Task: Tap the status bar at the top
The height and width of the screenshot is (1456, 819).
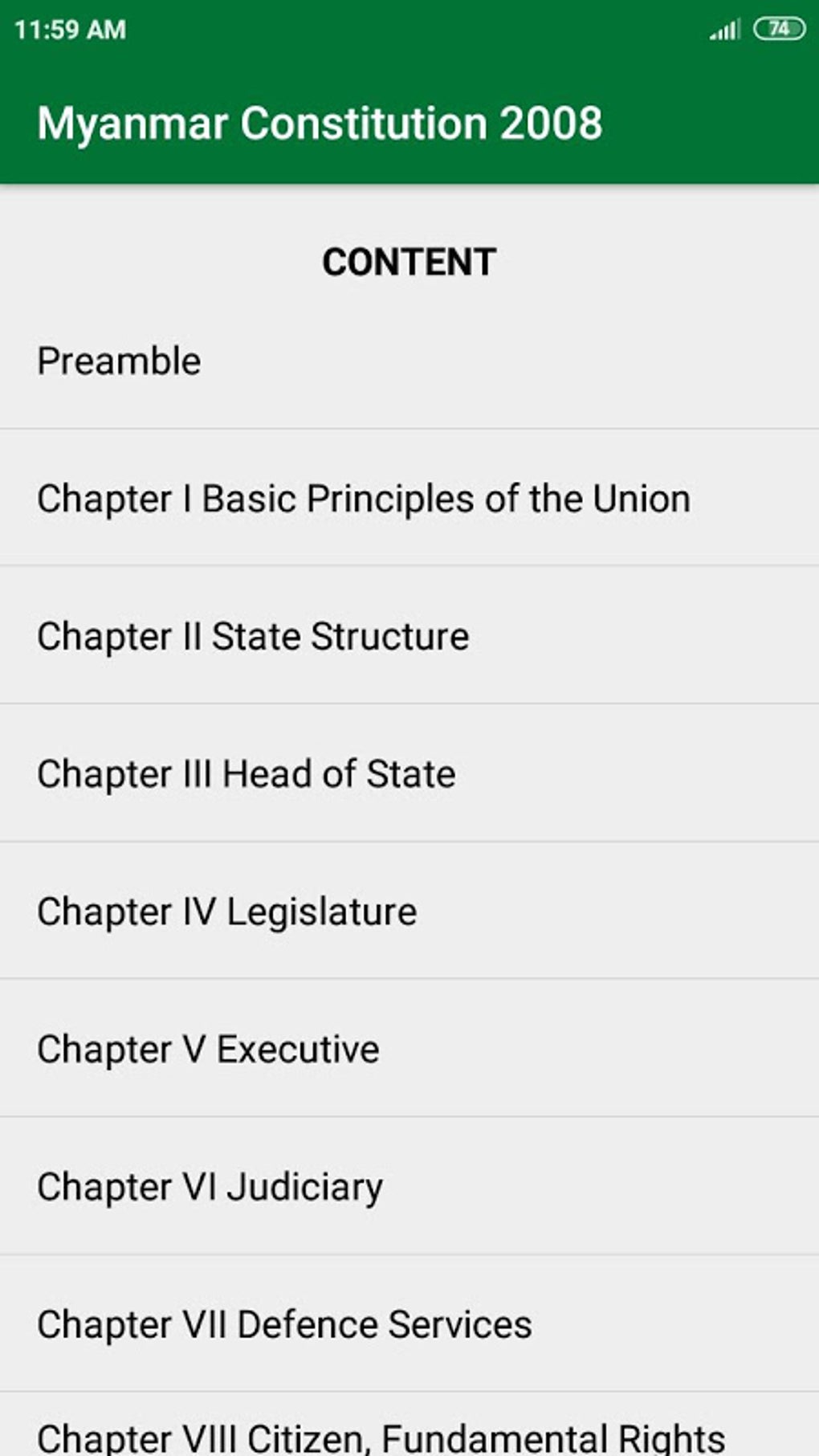Action: click(409, 28)
